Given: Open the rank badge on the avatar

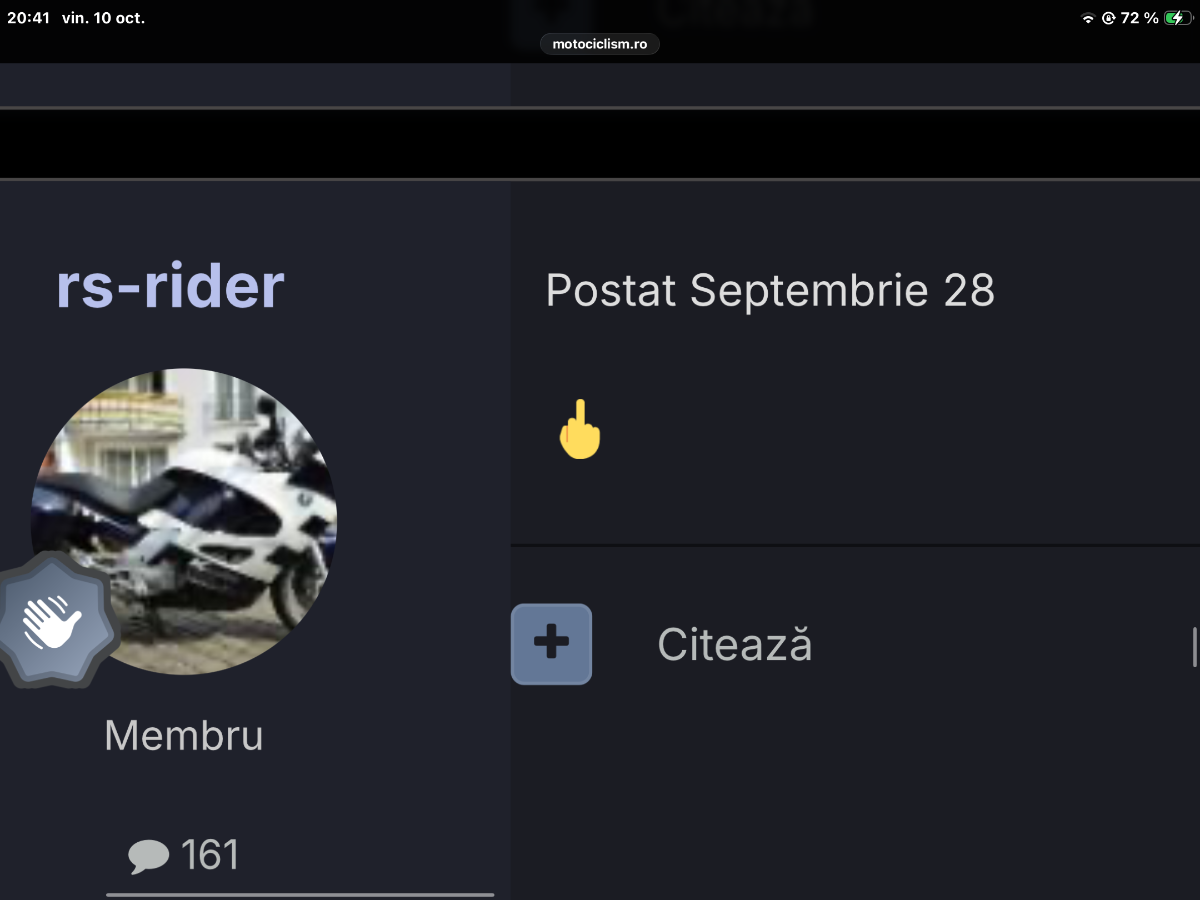Looking at the screenshot, I should coord(53,622).
